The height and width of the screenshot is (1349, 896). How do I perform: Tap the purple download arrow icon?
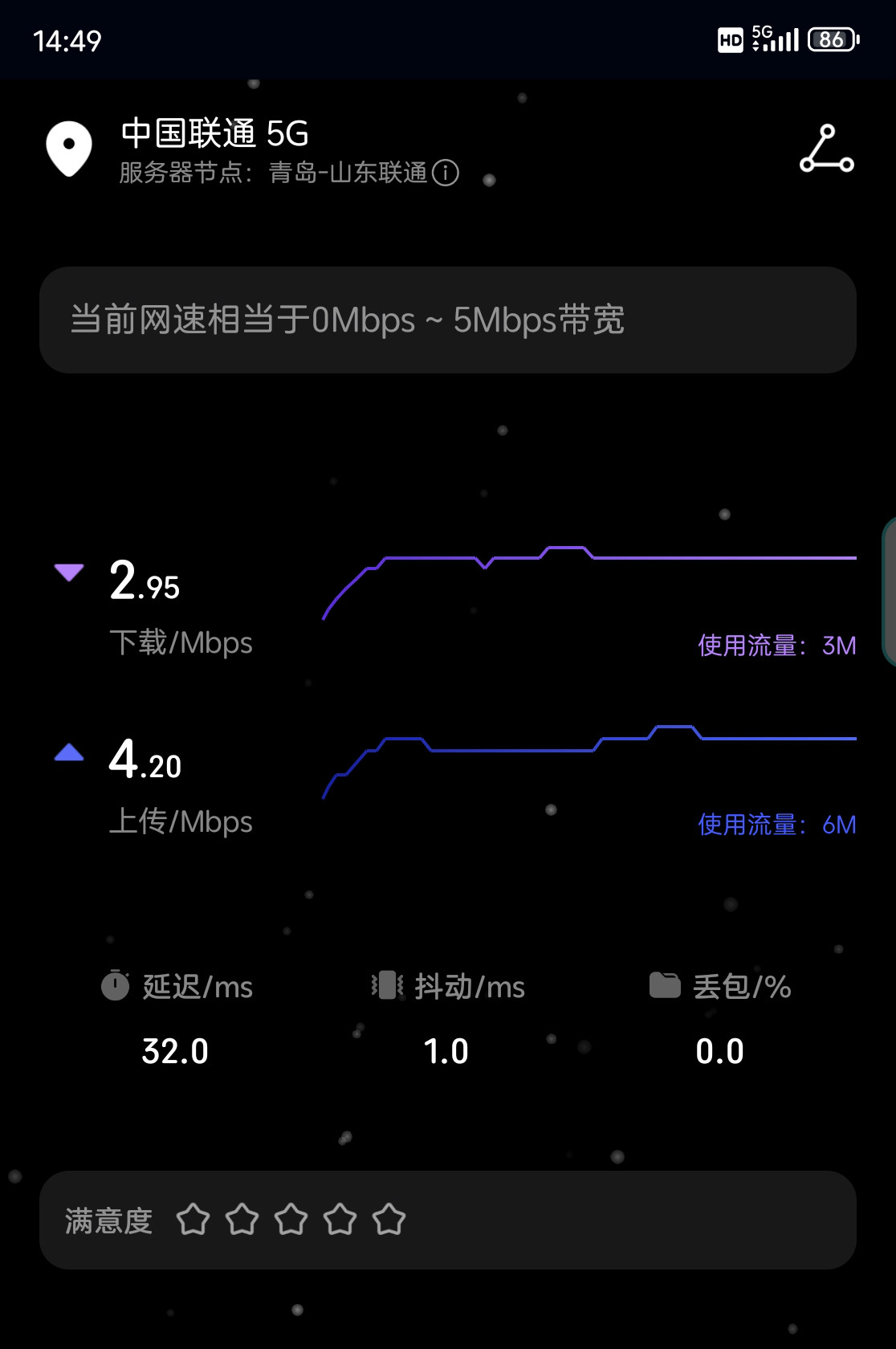(69, 573)
